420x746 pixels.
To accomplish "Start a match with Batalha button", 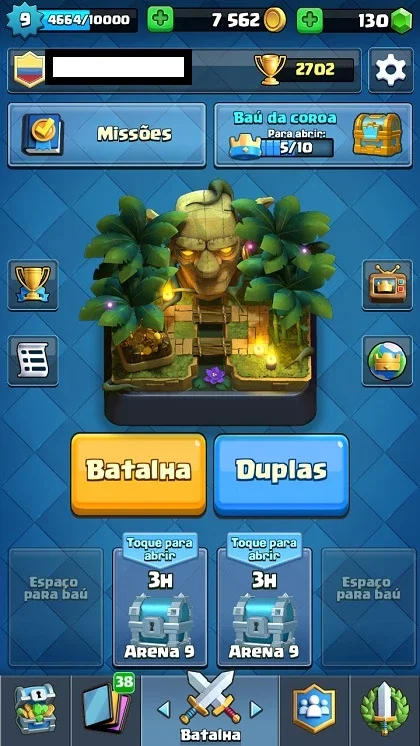I will click(138, 474).
